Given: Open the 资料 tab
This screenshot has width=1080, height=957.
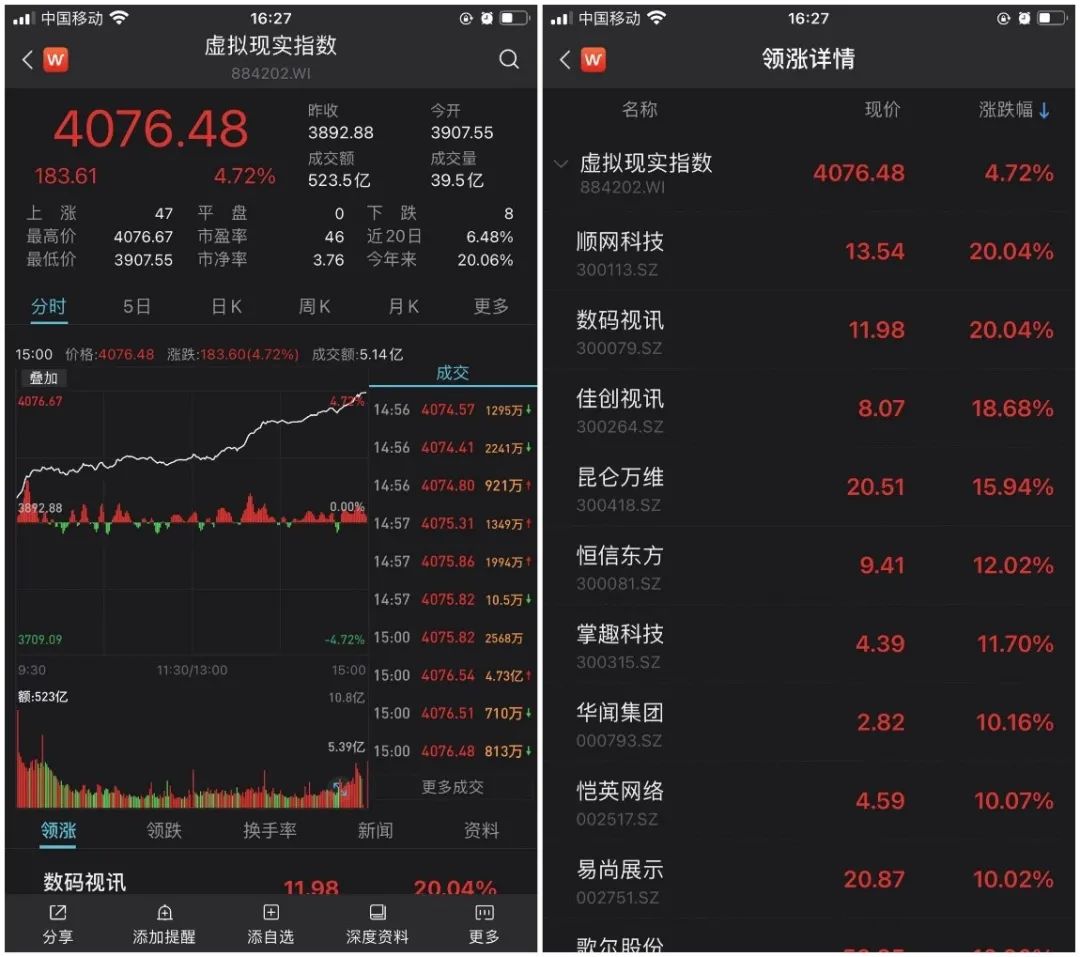Looking at the screenshot, I should 481,830.
